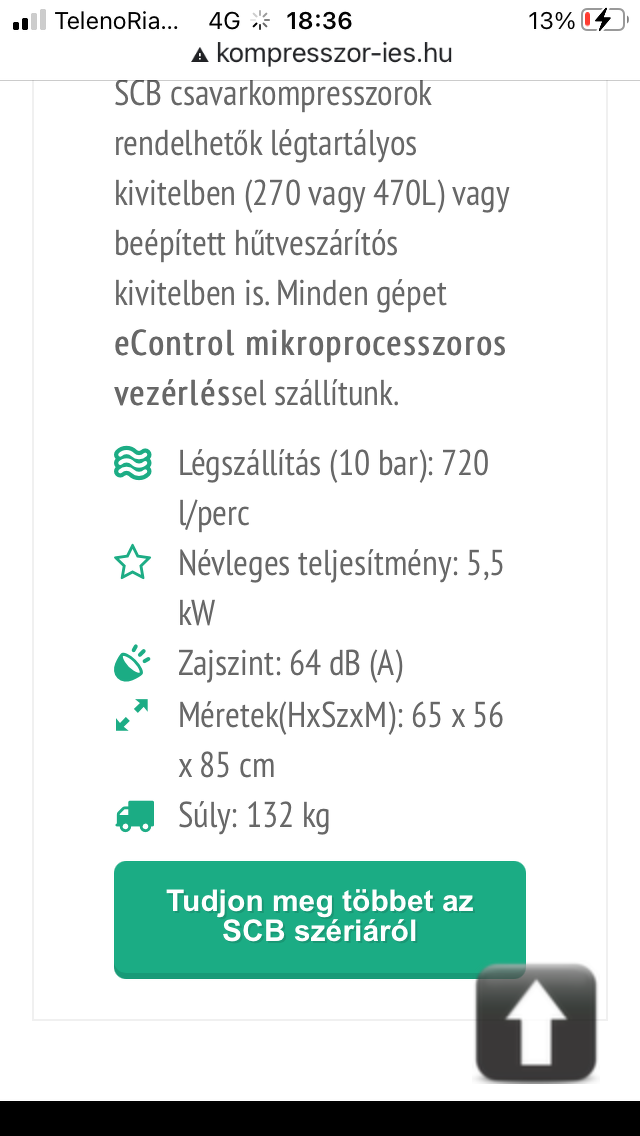Tap the kompresszor-ies.hu address bar
640x1136 pixels.
pos(320,53)
